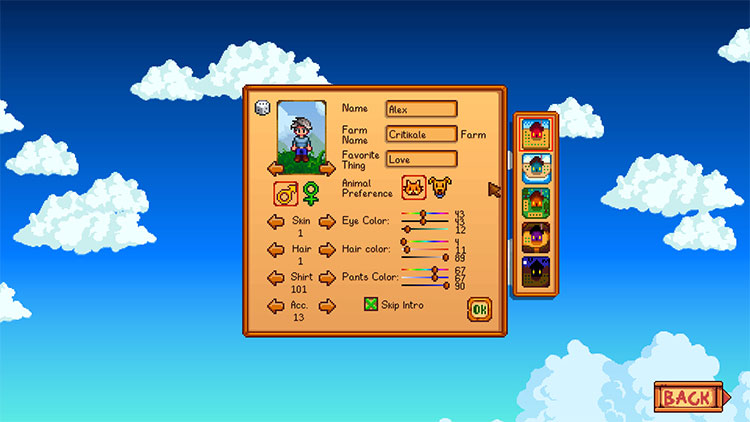
Task: Confirm character with OK button
Action: (480, 310)
